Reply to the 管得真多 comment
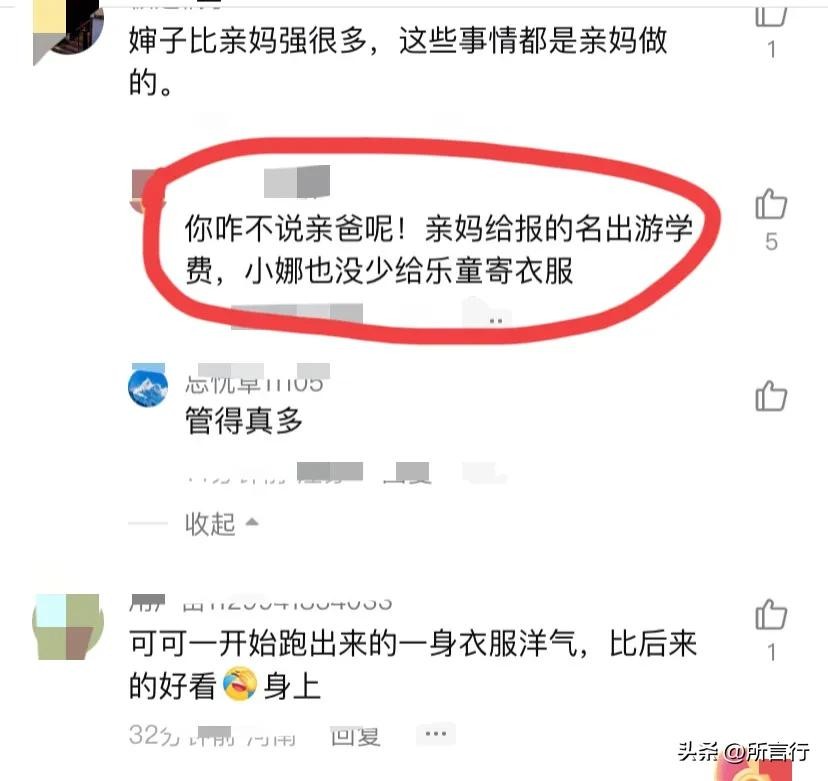Viewport: 828px width, 781px height. tap(408, 474)
